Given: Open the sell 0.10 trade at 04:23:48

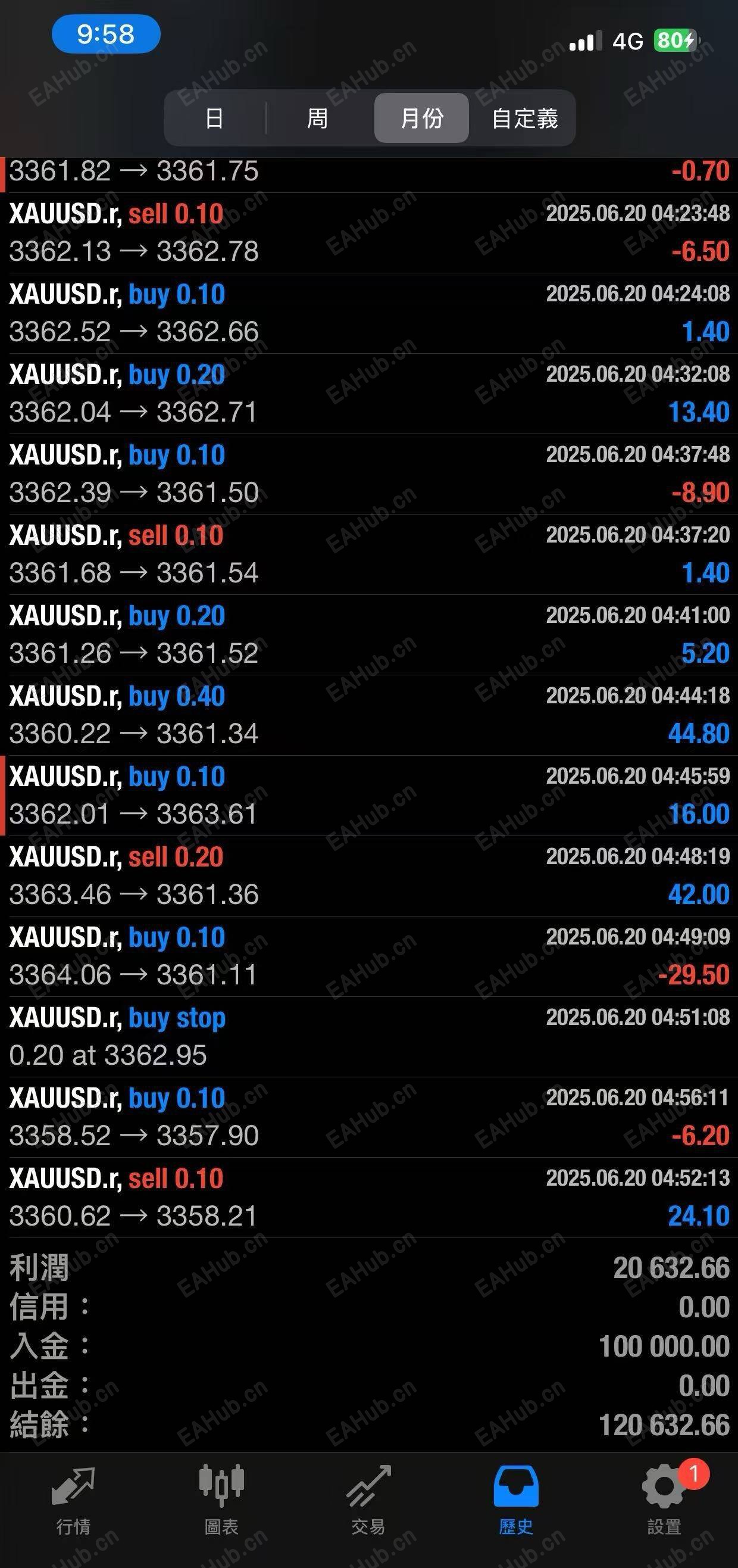Looking at the screenshot, I should click(x=368, y=232).
